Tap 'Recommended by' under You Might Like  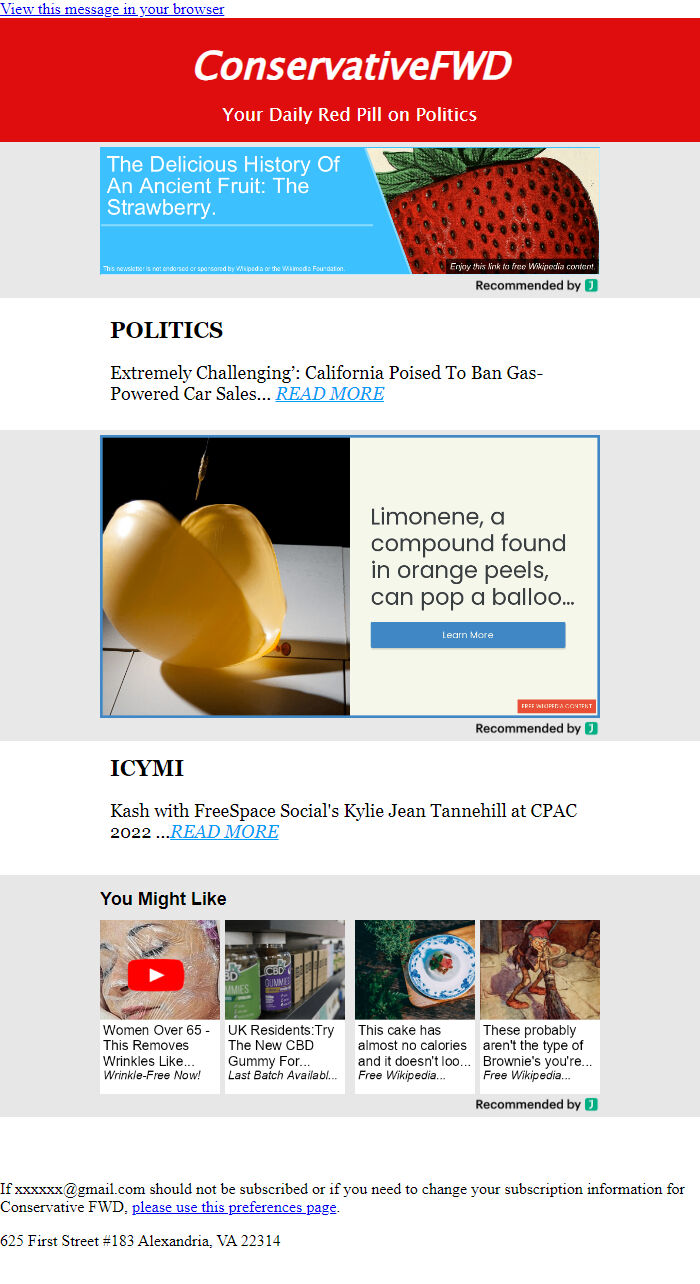[537, 1105]
